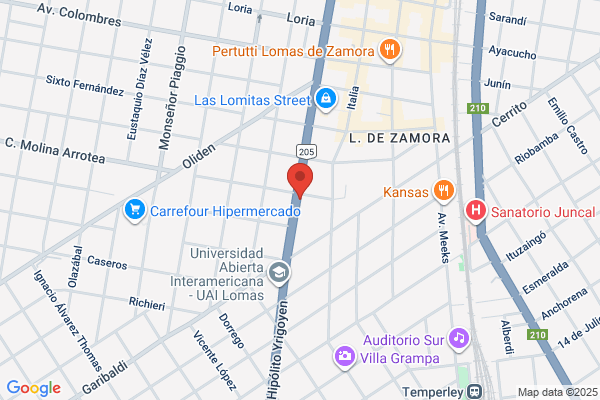
Task: Open the Auditorio Sur music venue marker
Action: [x=459, y=339]
